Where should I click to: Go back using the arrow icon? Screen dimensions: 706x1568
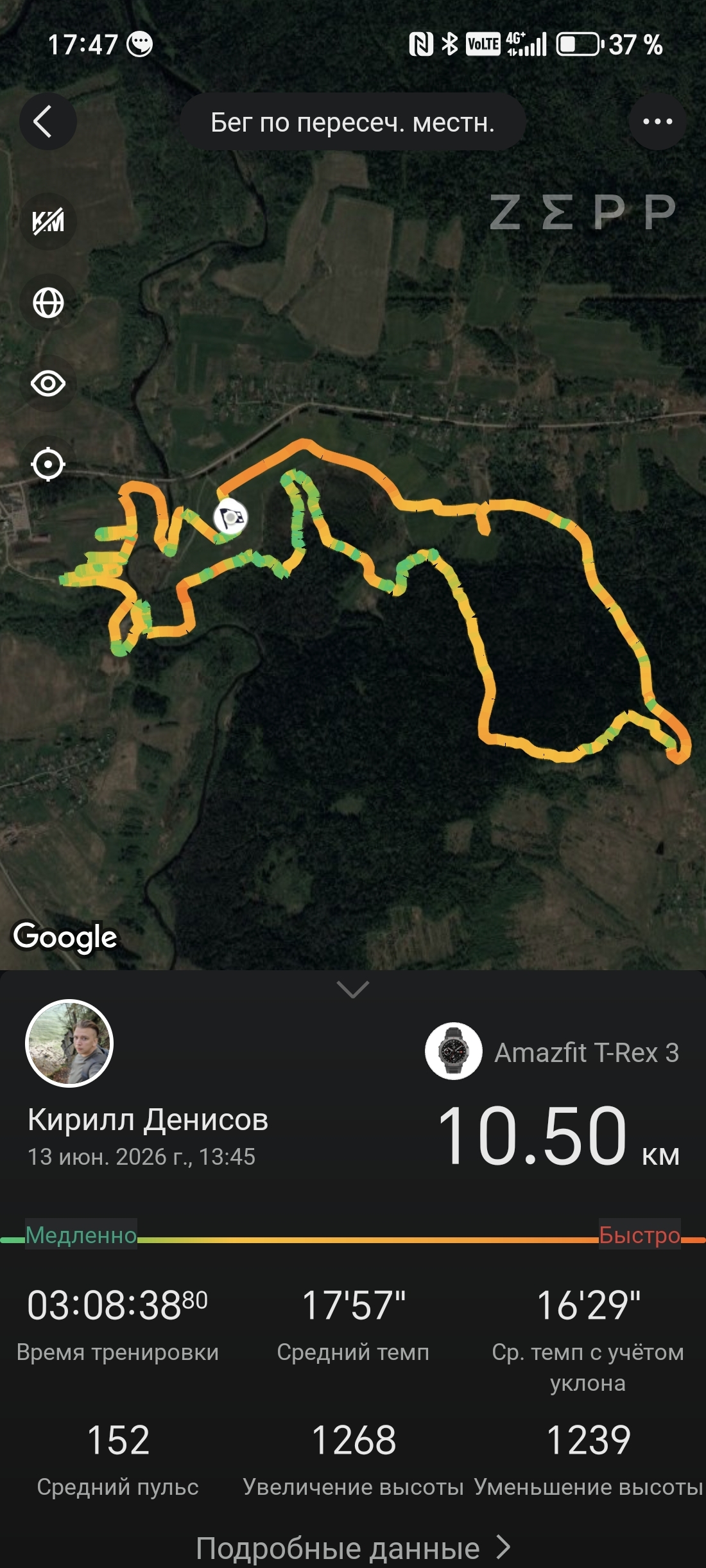click(47, 121)
